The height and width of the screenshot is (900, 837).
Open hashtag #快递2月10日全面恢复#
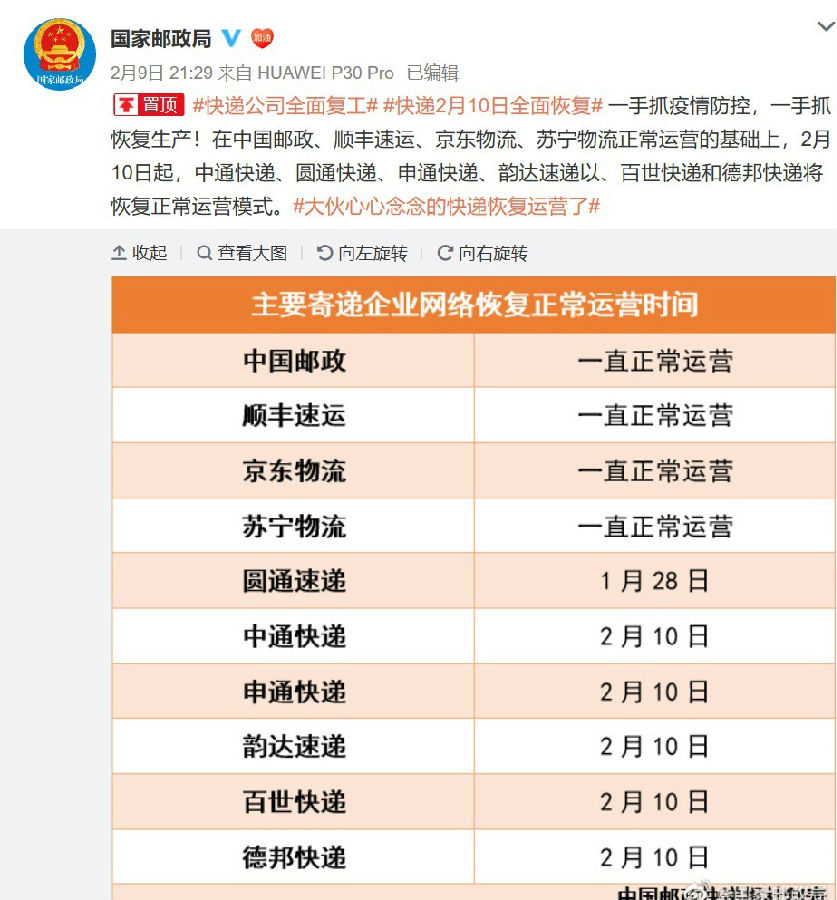[x=493, y=105]
